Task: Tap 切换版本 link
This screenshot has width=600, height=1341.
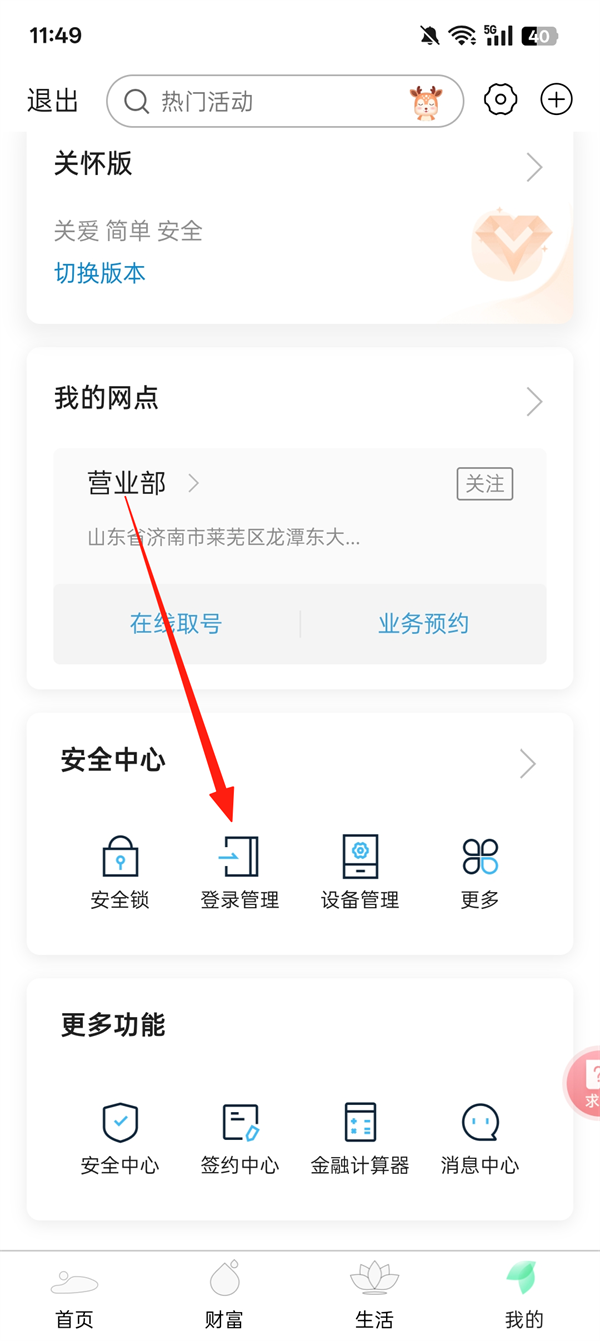Action: click(x=100, y=273)
